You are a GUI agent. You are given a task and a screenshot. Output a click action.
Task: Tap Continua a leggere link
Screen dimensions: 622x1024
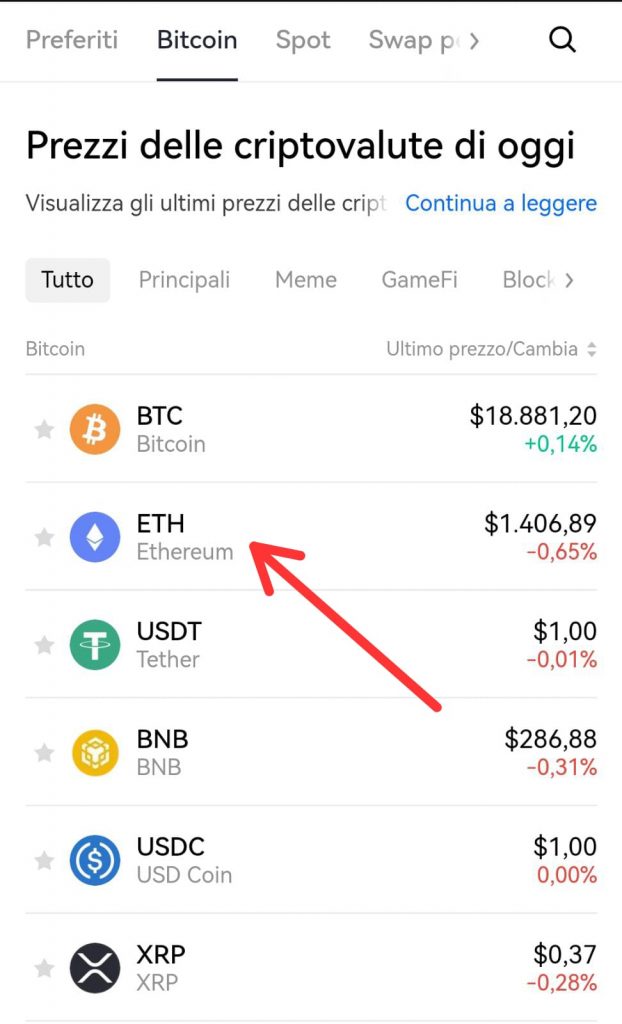[501, 203]
